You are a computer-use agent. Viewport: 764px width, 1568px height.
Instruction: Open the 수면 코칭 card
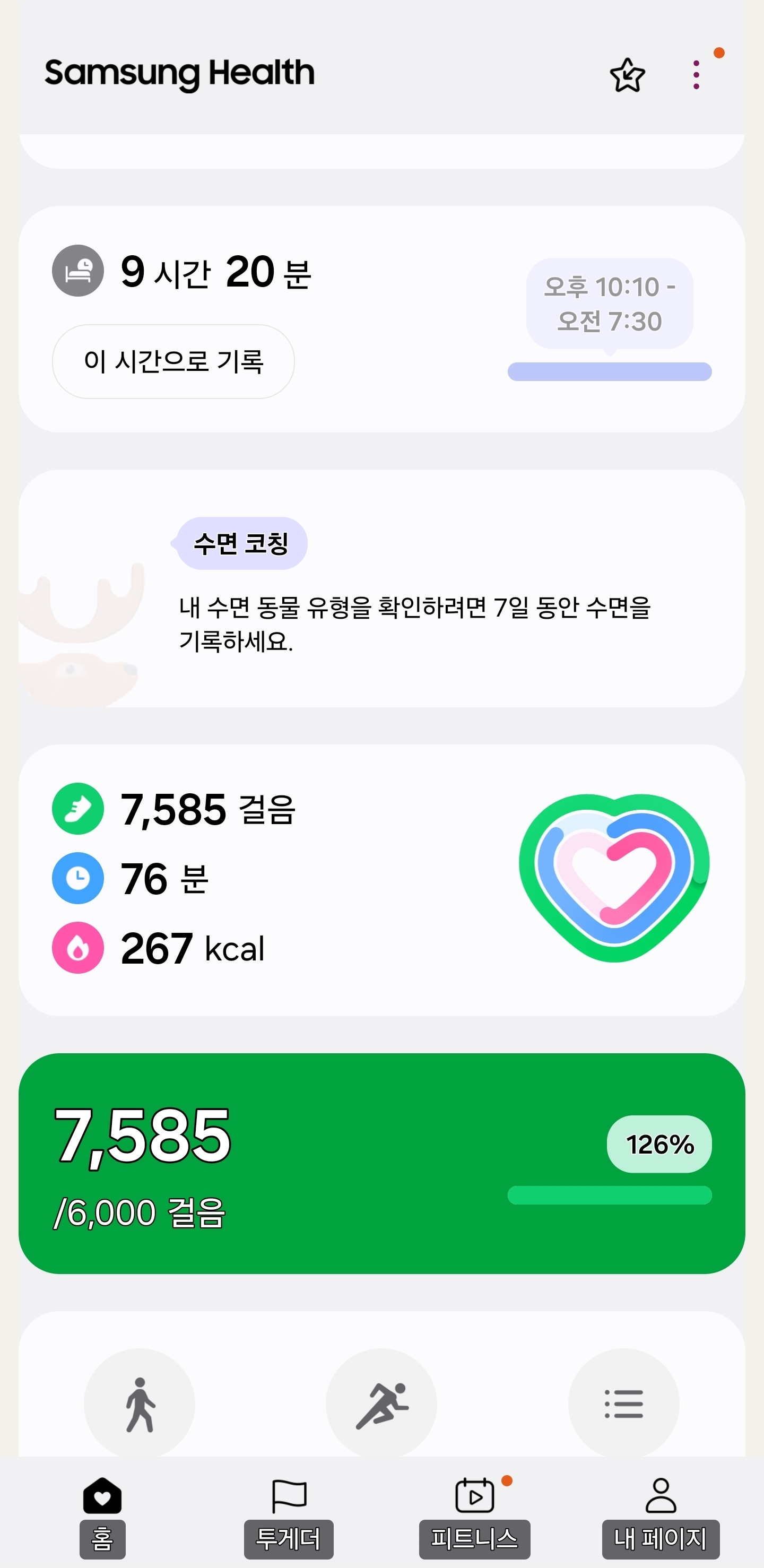point(381,588)
